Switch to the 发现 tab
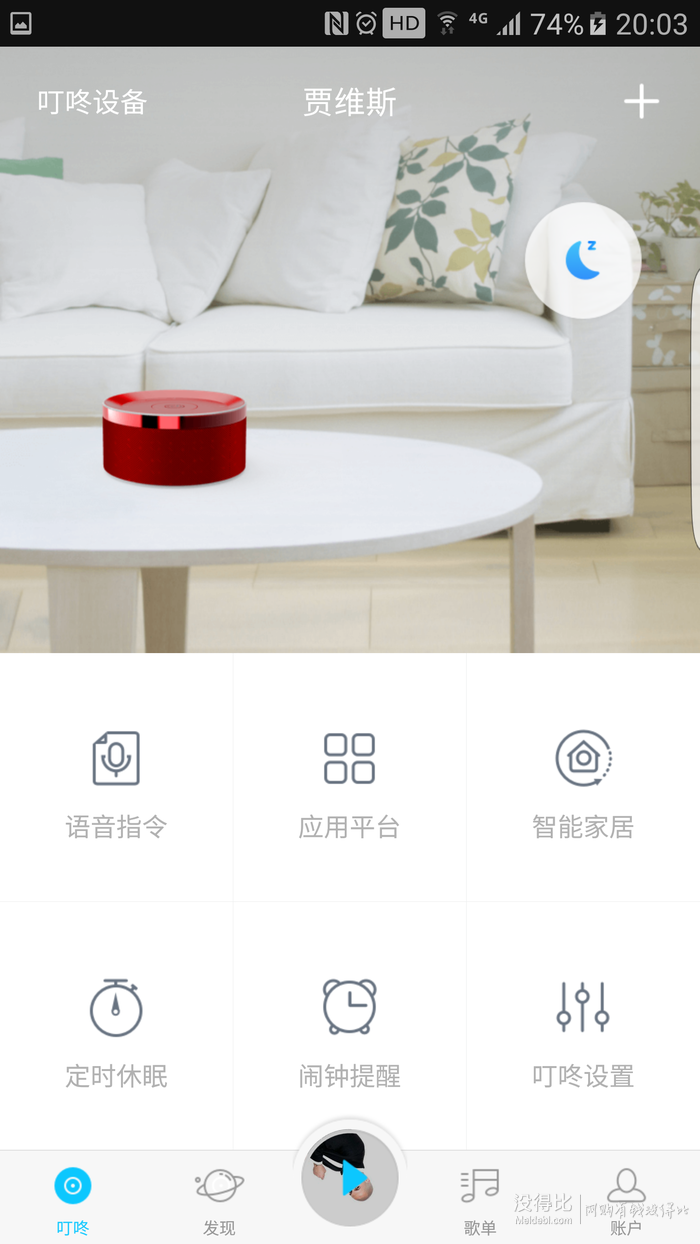 pos(219,1199)
